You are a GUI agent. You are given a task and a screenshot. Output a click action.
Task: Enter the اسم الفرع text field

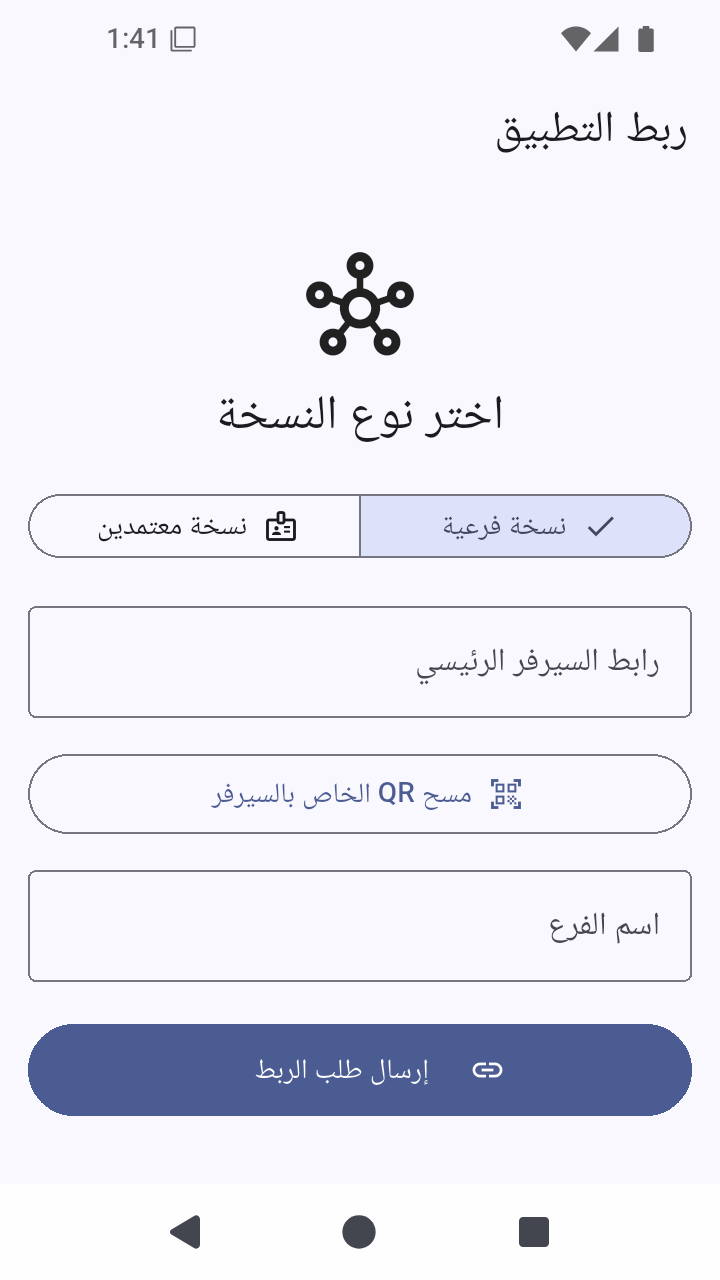[360, 926]
